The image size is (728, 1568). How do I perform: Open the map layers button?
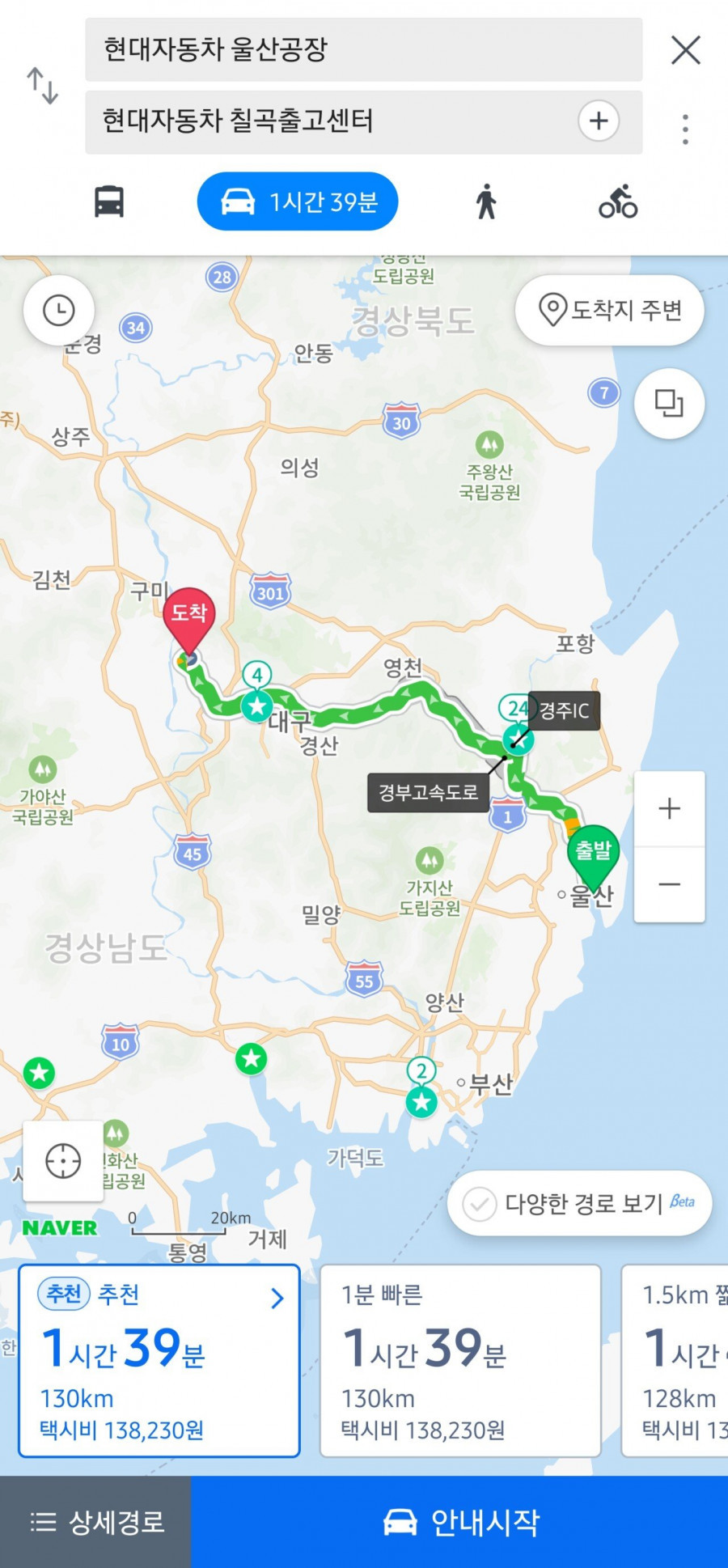point(669,403)
